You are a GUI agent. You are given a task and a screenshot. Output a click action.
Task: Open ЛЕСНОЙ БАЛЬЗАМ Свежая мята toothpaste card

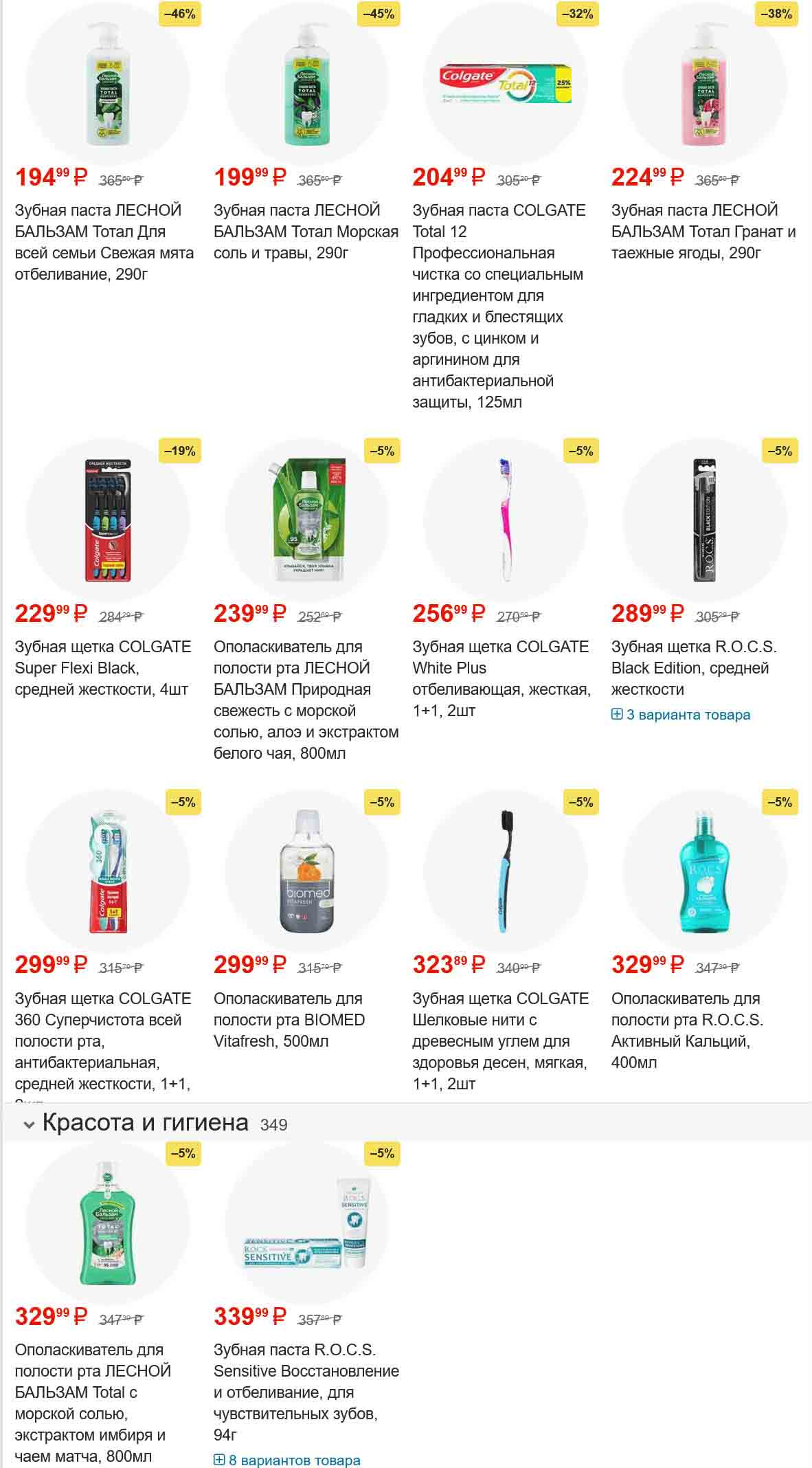click(104, 242)
